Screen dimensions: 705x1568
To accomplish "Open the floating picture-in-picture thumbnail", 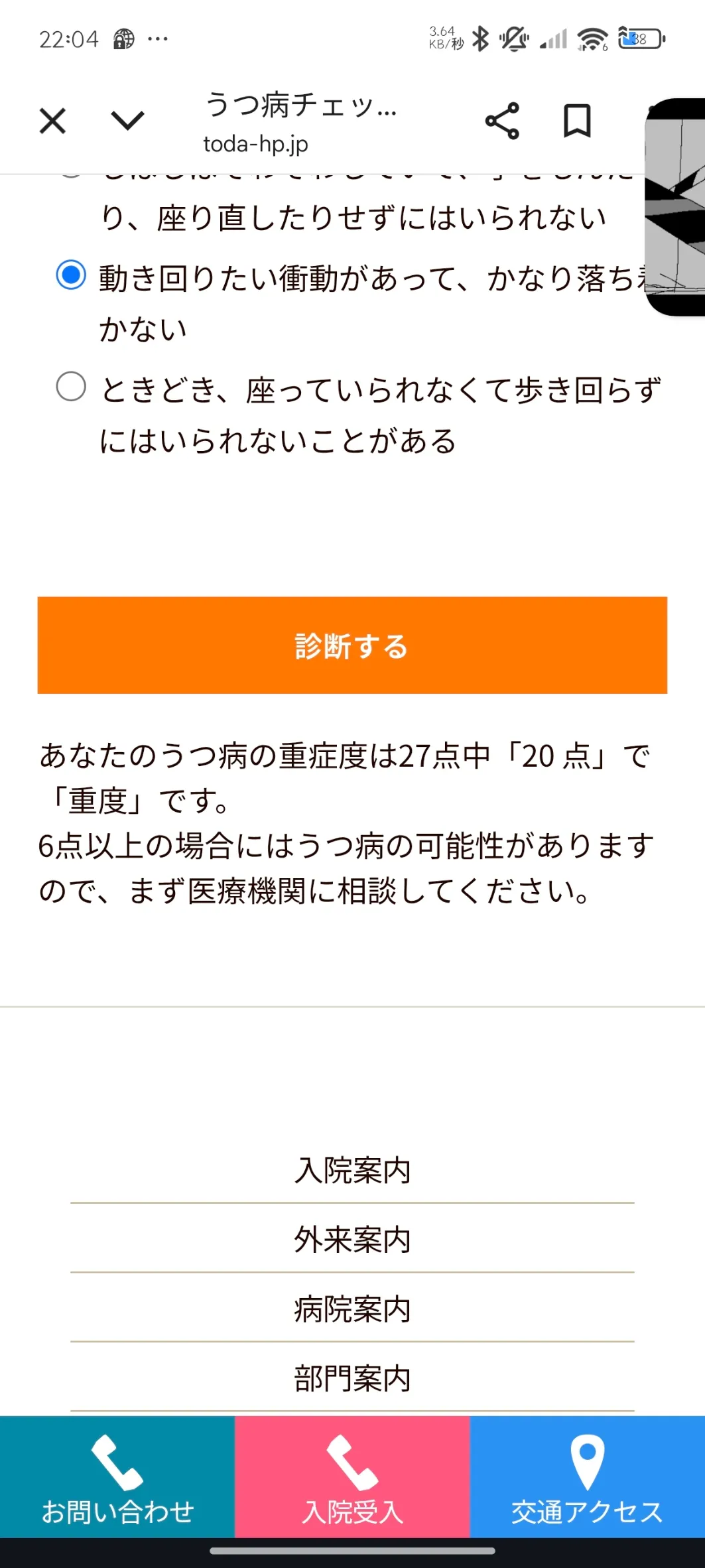I will coord(676,207).
